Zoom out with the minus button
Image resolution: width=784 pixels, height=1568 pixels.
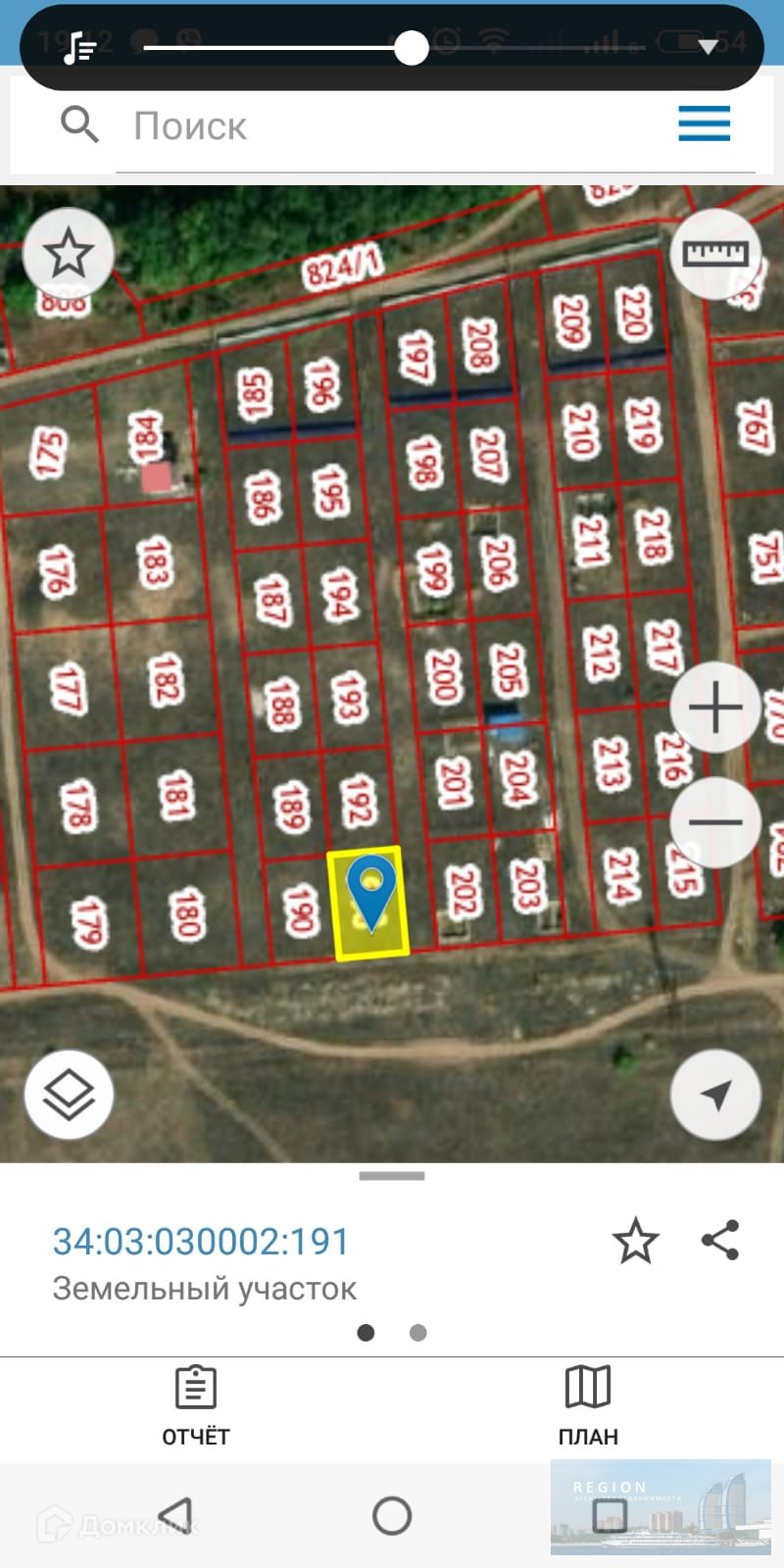click(715, 822)
